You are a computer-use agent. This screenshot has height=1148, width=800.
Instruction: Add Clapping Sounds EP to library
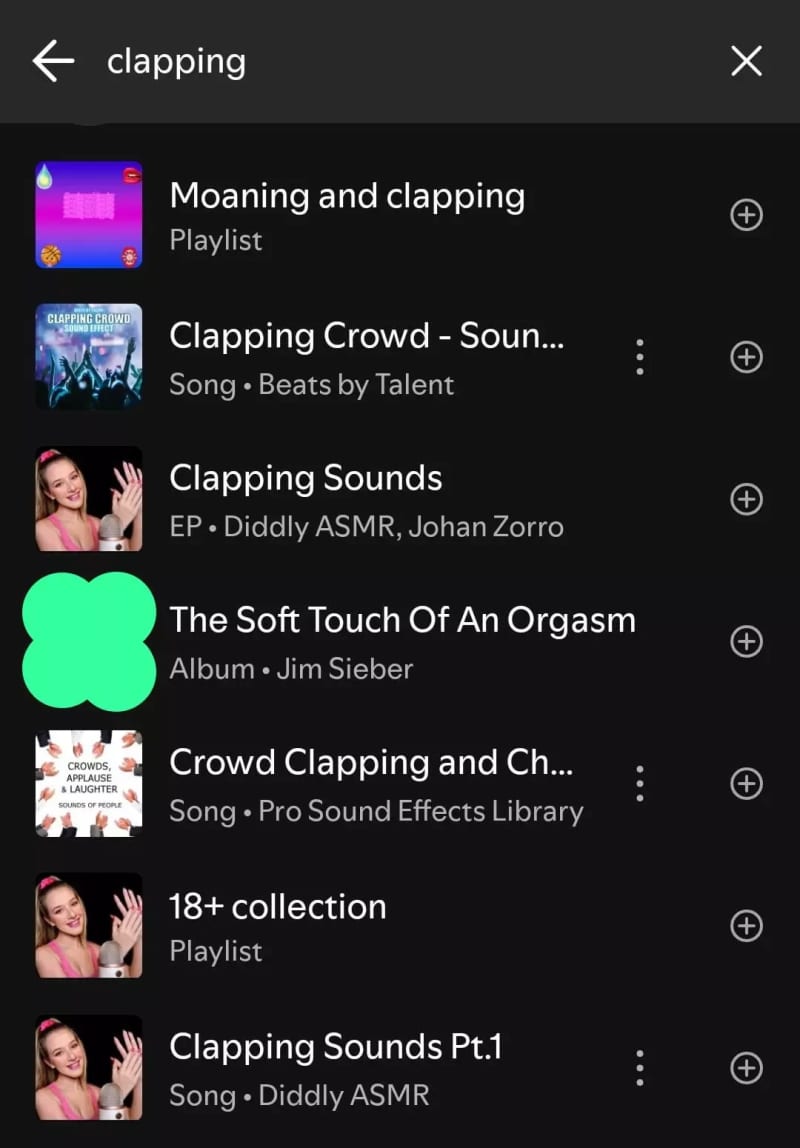[x=746, y=499]
